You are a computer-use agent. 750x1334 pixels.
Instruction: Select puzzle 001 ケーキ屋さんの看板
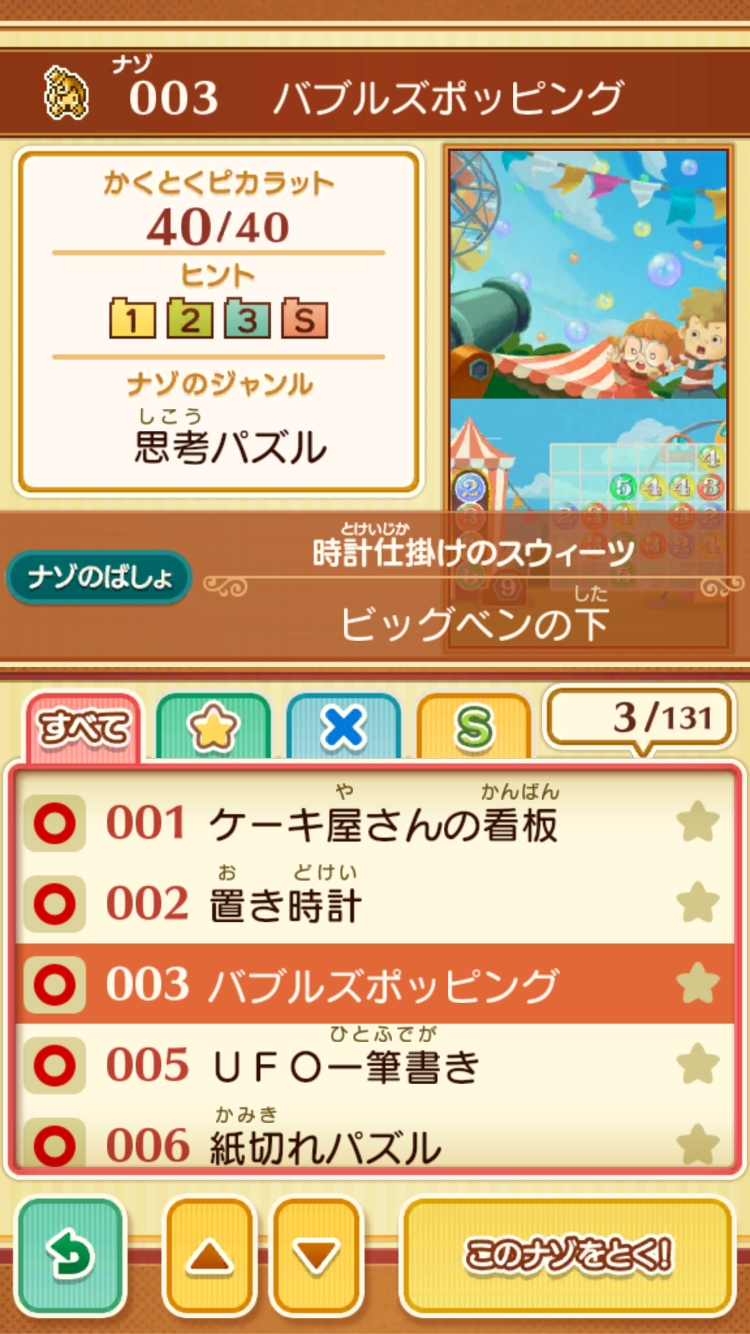pos(350,823)
